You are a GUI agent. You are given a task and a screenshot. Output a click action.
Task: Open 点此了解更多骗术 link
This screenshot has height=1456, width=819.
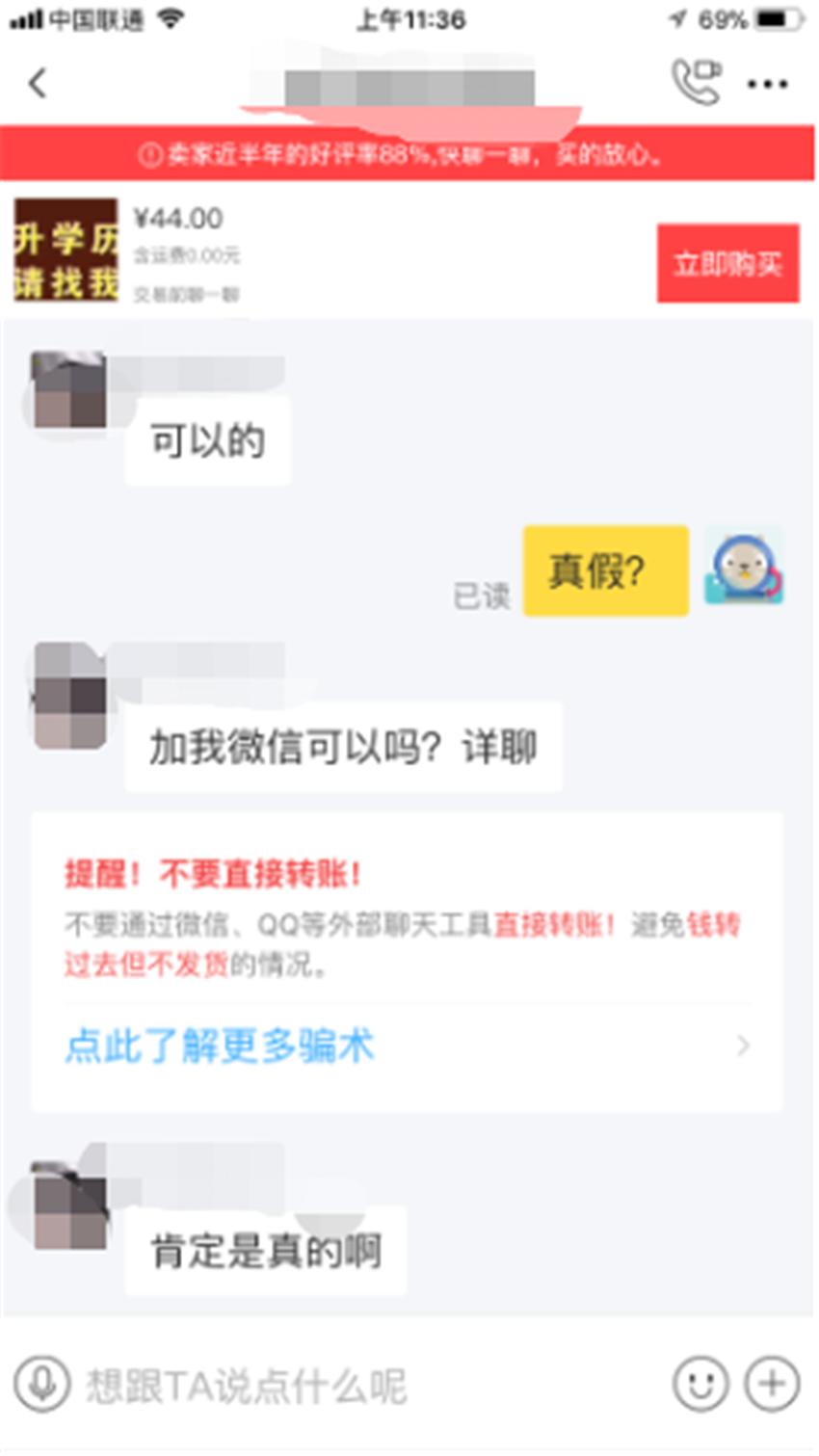[x=220, y=1044]
